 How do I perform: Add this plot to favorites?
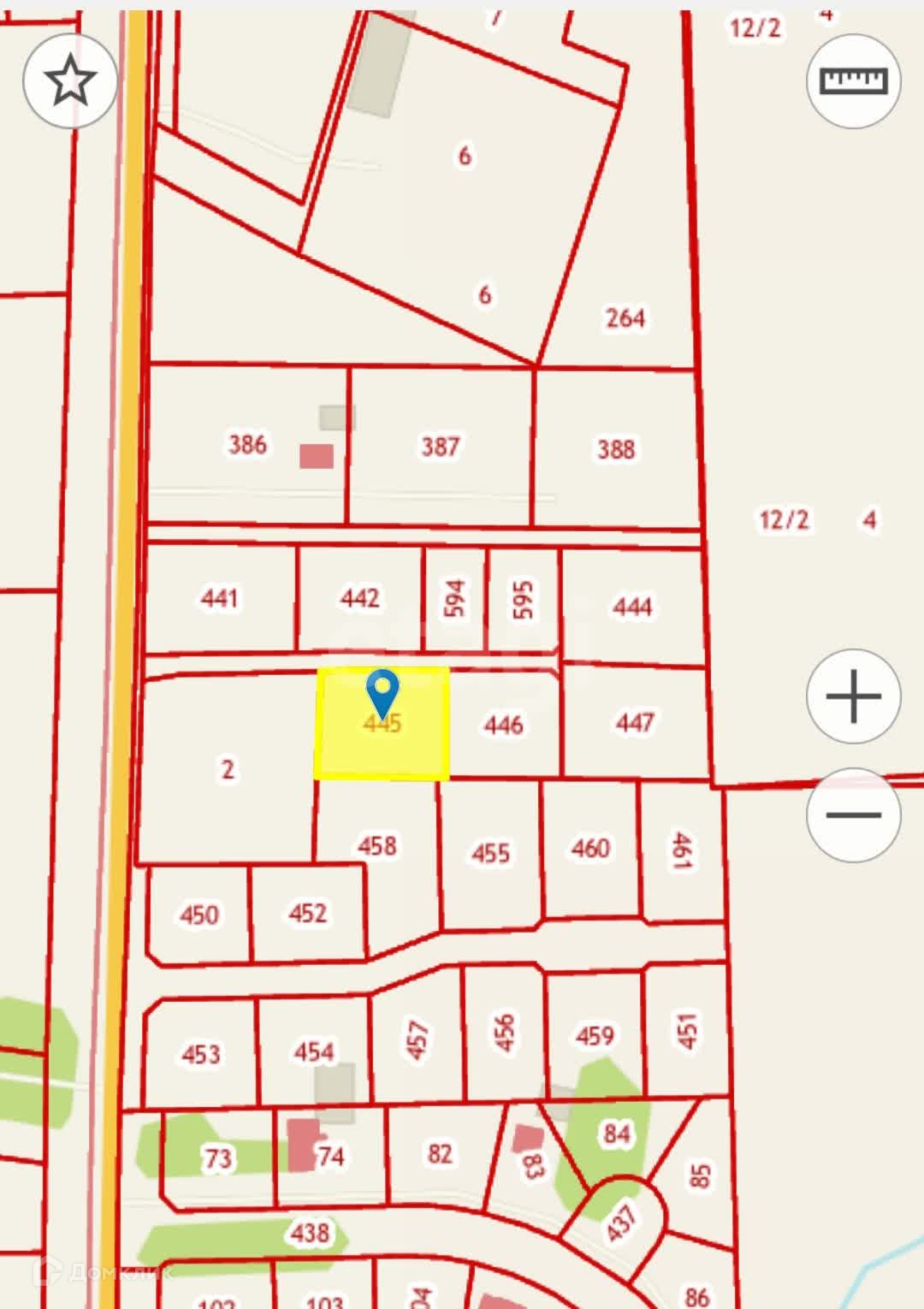click(70, 81)
